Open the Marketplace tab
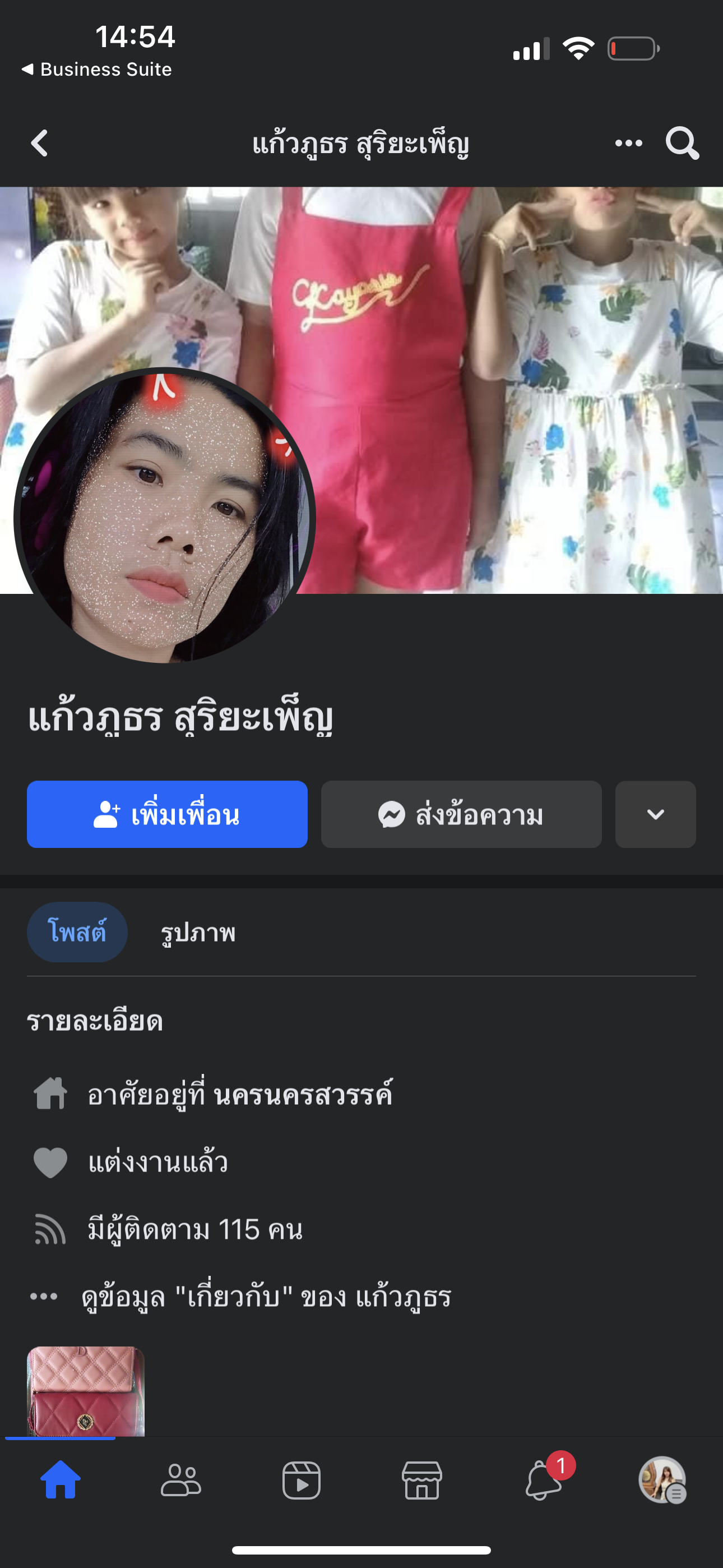This screenshot has width=723, height=1568. [421, 1481]
